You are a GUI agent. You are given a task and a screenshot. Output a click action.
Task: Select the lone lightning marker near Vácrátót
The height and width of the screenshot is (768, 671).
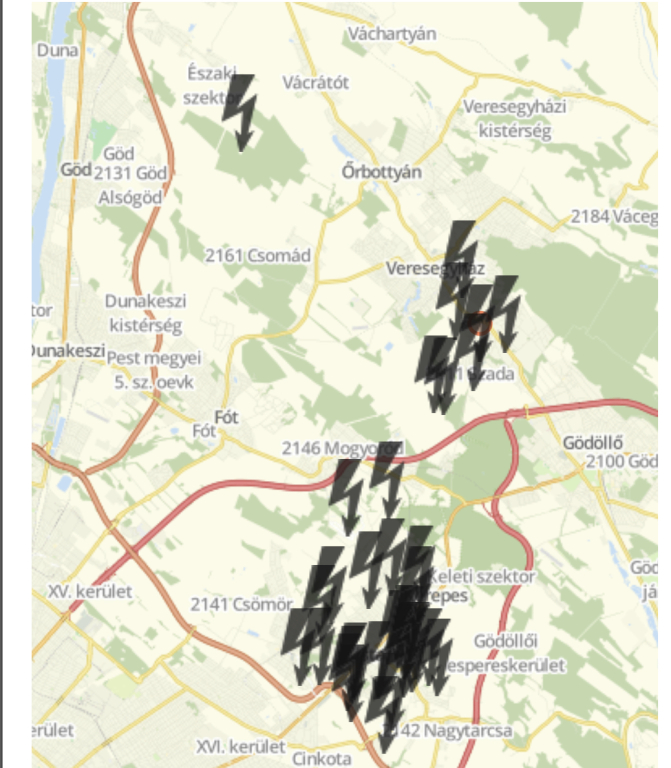click(x=241, y=112)
